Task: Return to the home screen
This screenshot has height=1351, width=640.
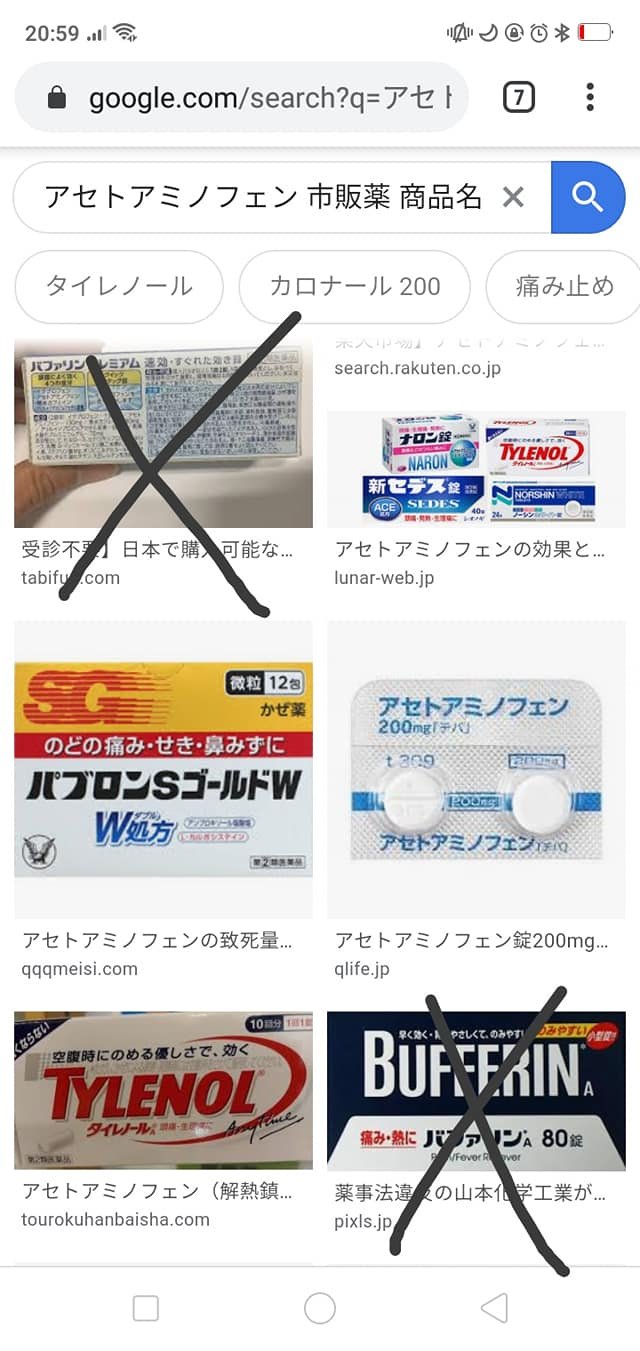Action: tap(319, 1307)
